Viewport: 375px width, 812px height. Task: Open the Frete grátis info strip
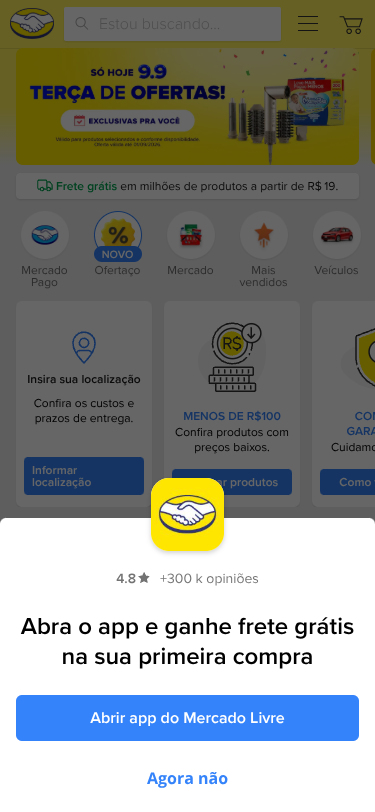click(188, 186)
